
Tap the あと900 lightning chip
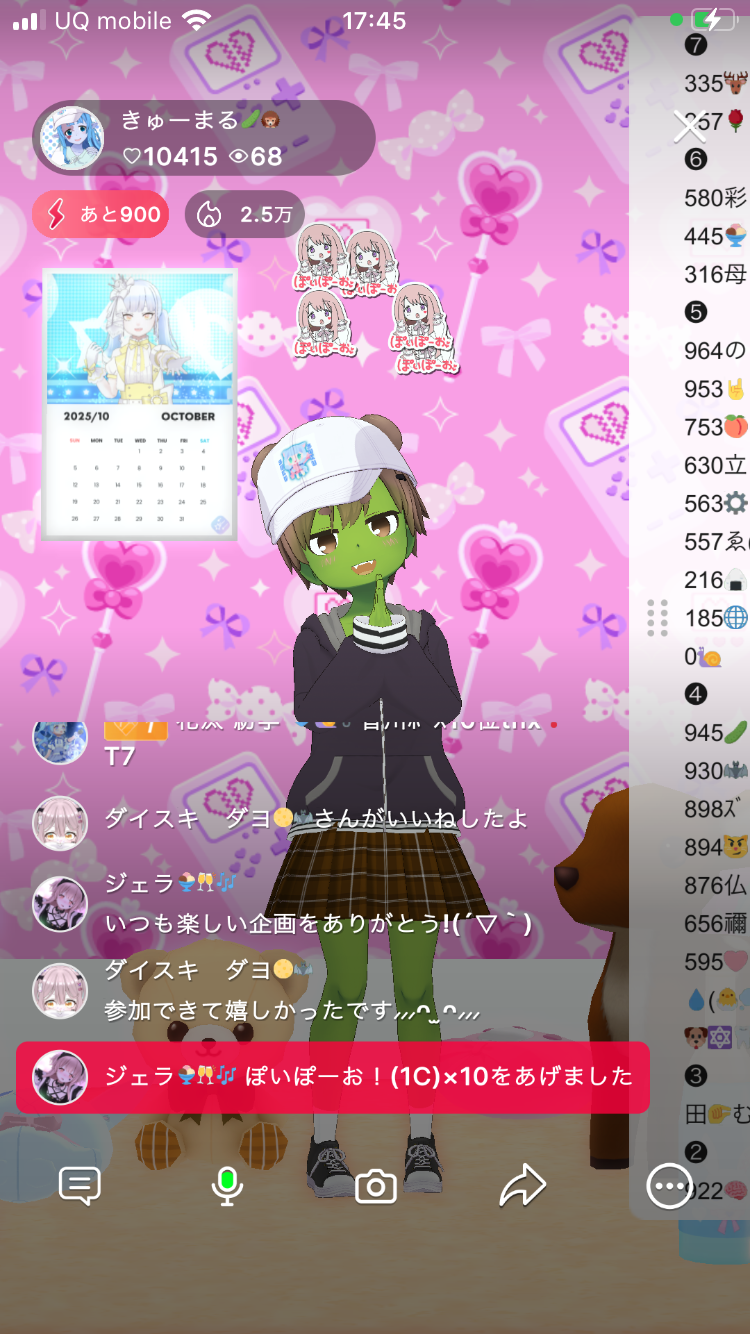pyautogui.click(x=101, y=214)
